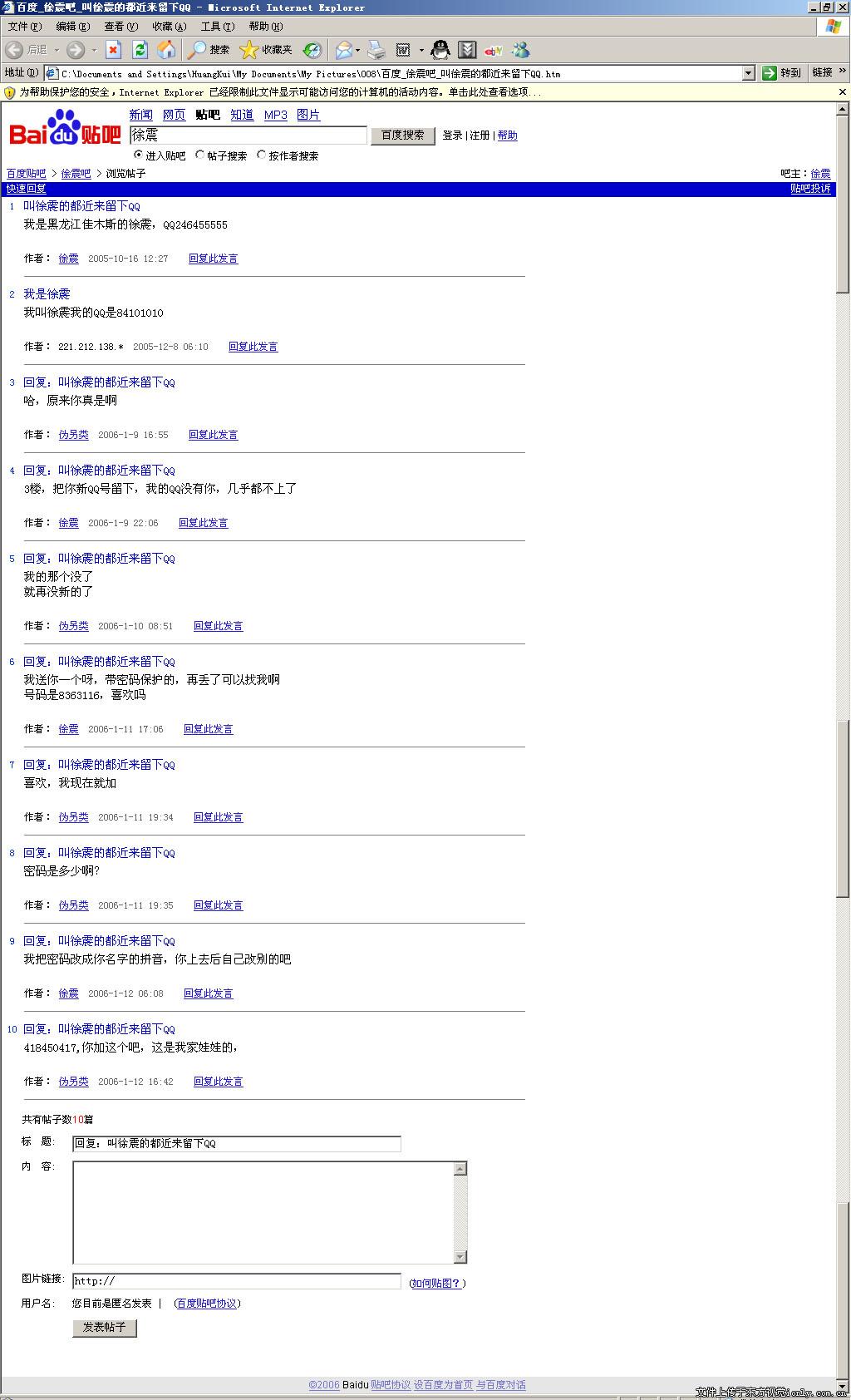The width and height of the screenshot is (851, 1400).
Task: Reply to post 2 via 回复此发言
Action: (253, 347)
